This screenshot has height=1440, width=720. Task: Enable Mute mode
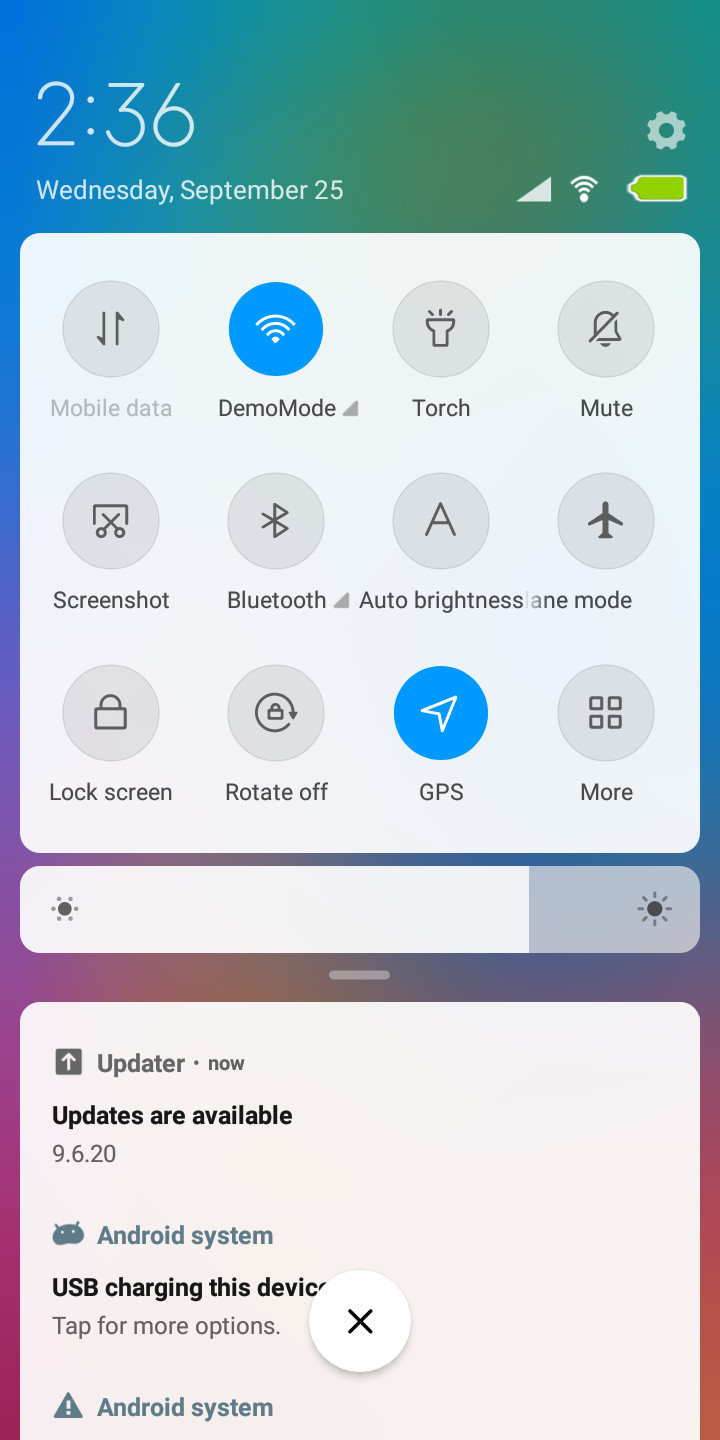606,329
